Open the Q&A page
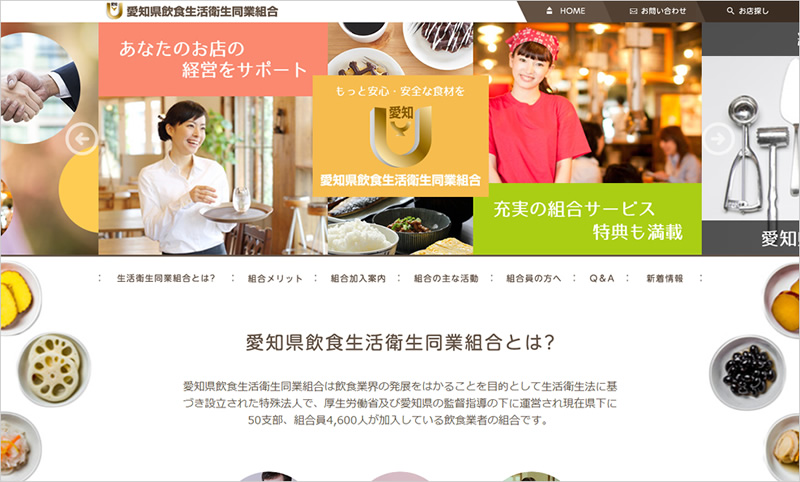Screen dimensions: 800x482 tap(602, 278)
